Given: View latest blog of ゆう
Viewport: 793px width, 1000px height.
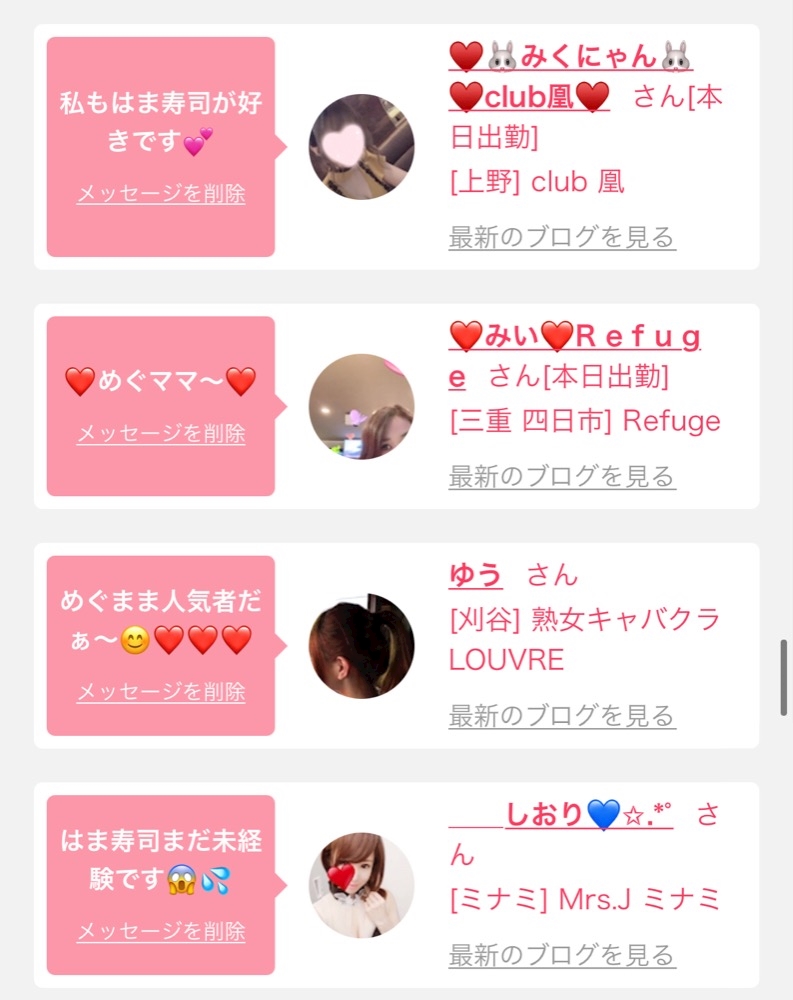Looking at the screenshot, I should click(x=562, y=716).
